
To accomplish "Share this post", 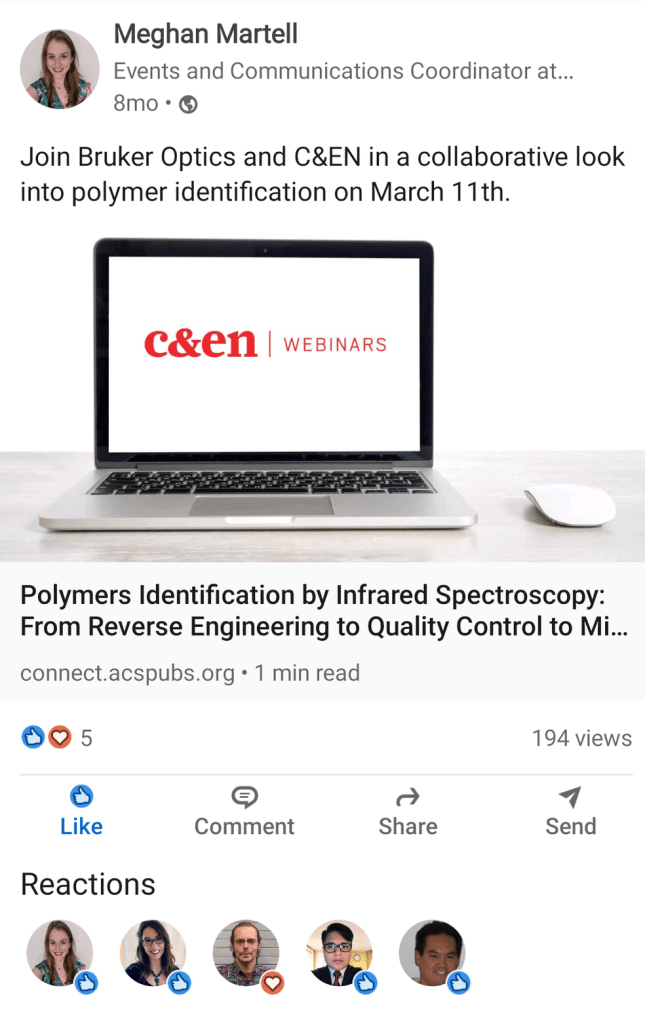I will coord(407,811).
